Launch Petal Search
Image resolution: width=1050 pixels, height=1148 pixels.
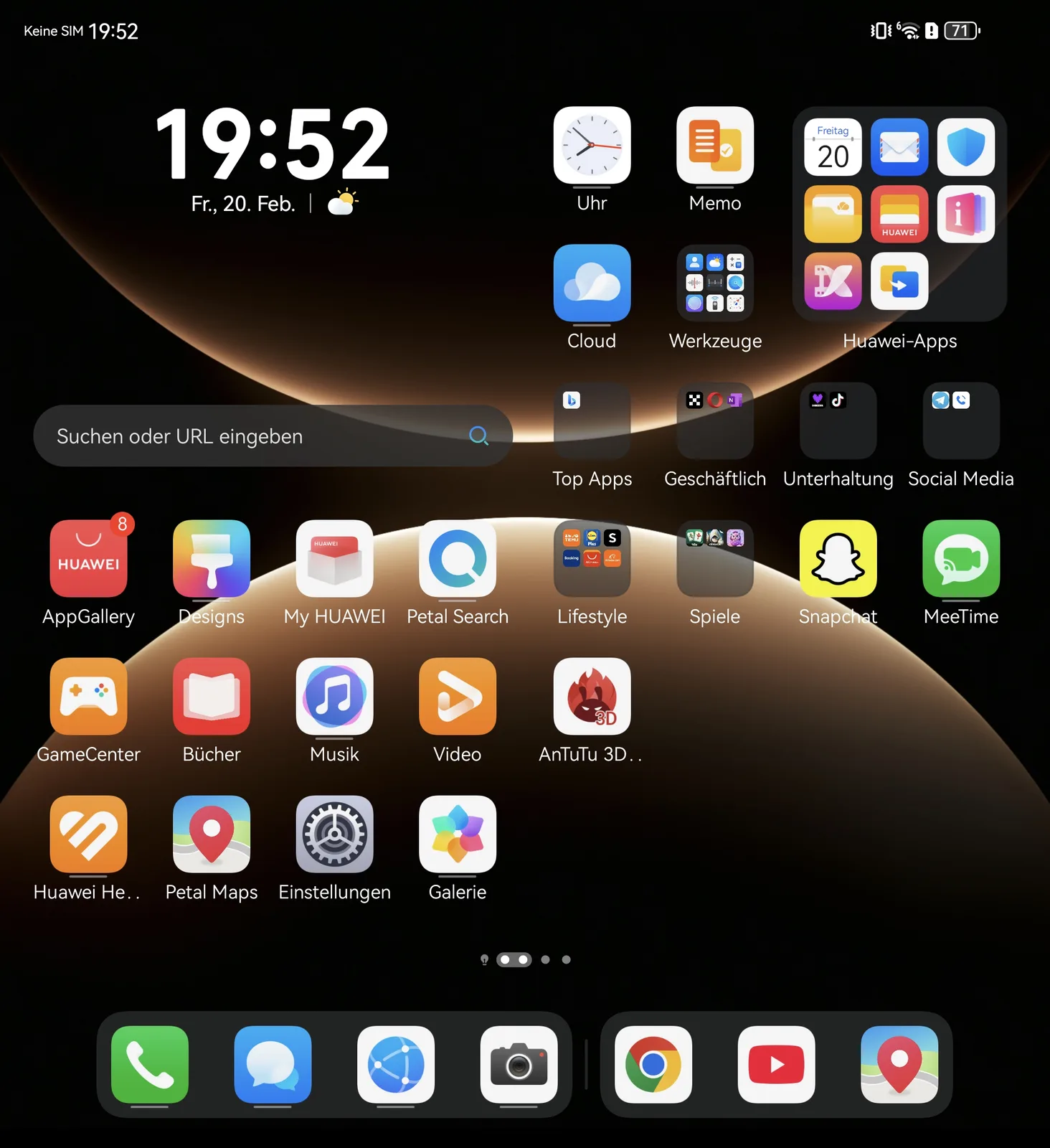click(458, 559)
